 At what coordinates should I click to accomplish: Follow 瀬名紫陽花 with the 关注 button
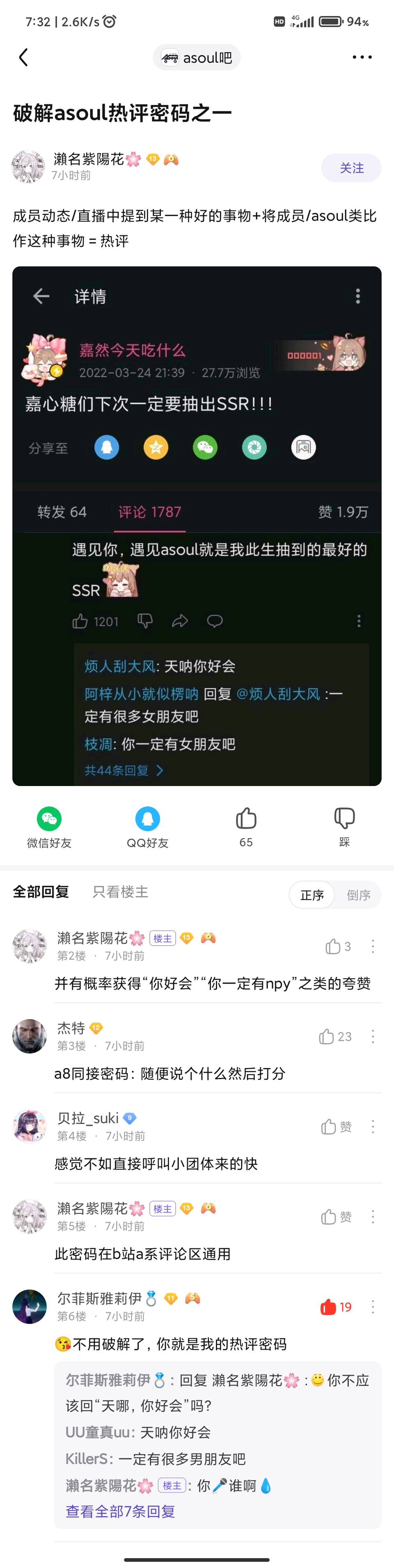coord(351,168)
